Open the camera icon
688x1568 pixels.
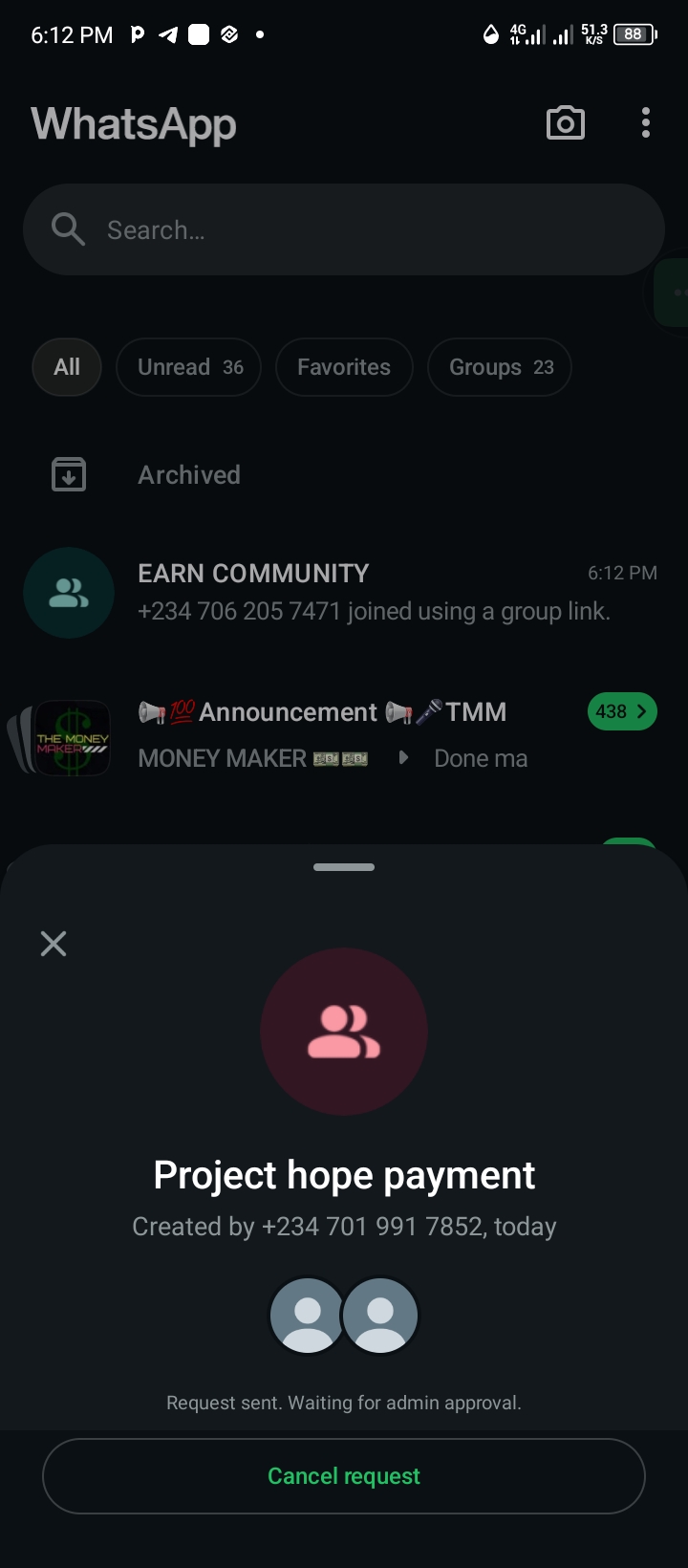click(x=565, y=123)
